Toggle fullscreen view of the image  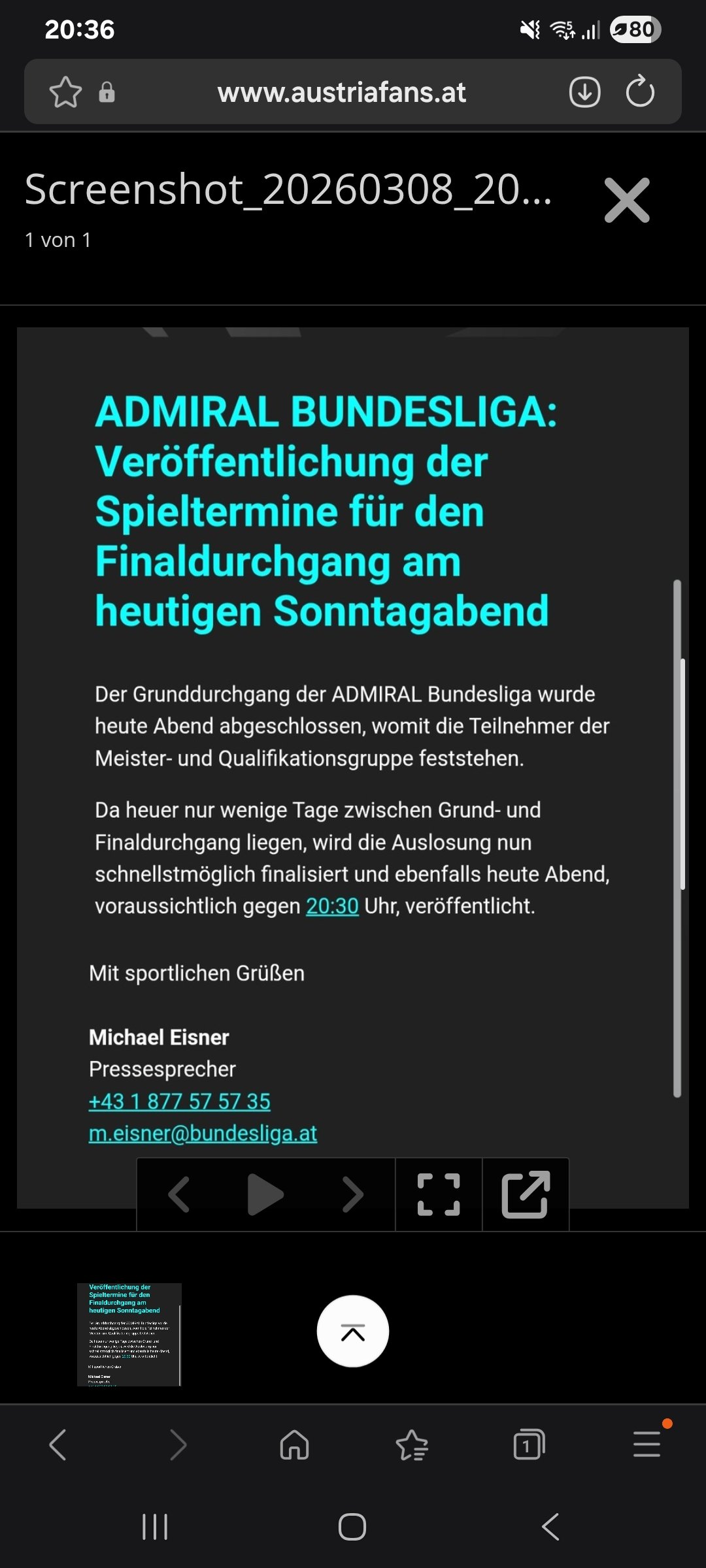tap(439, 1195)
